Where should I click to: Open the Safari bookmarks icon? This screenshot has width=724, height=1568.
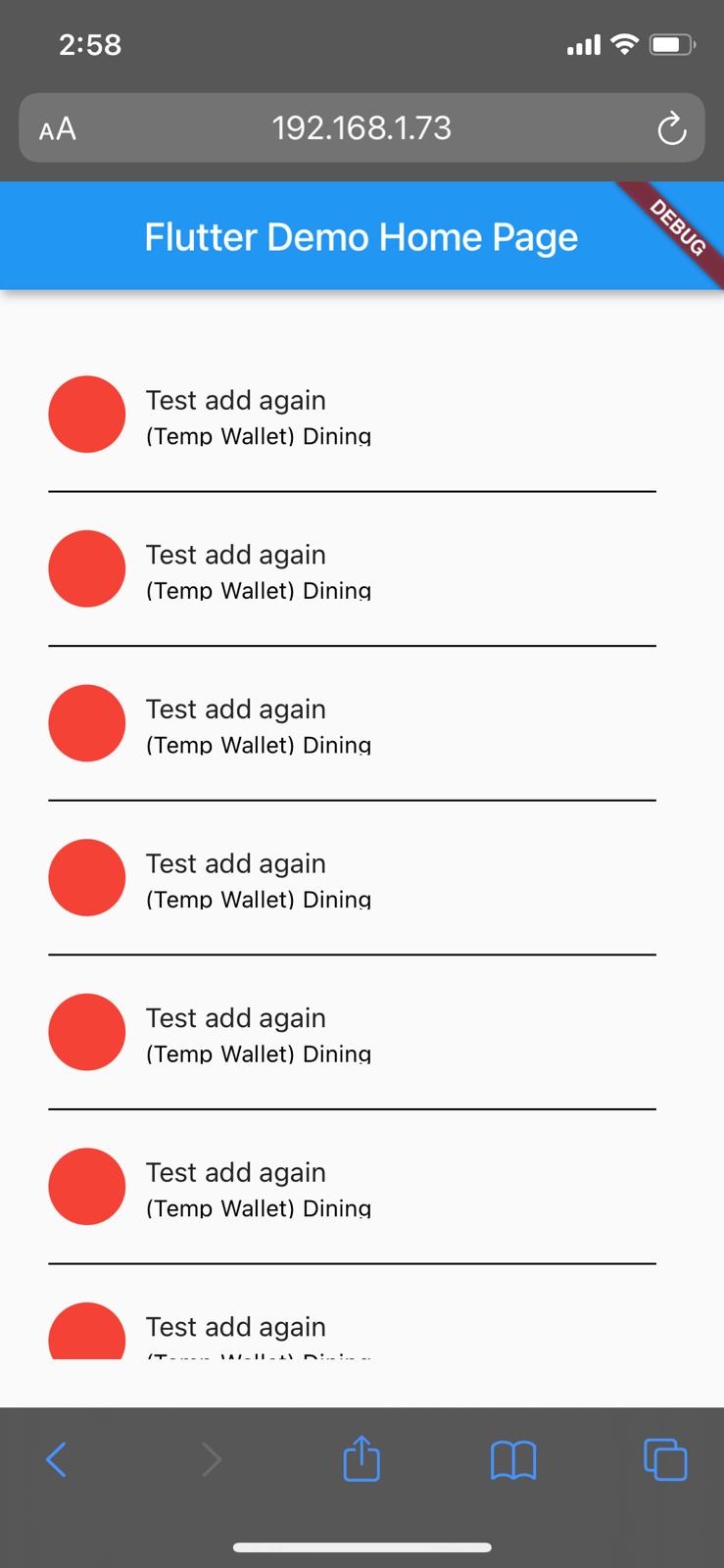coord(513,1458)
